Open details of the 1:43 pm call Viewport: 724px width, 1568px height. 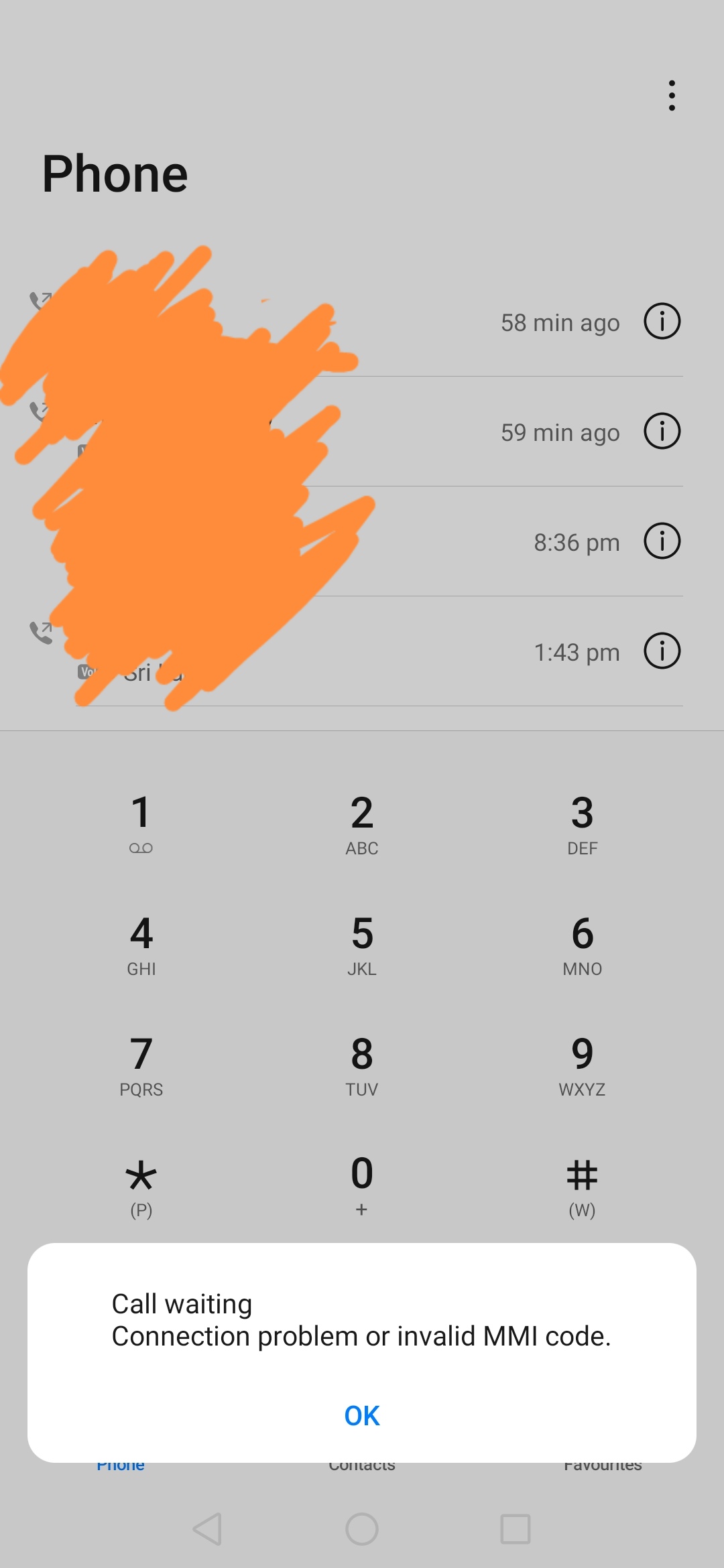tap(662, 651)
